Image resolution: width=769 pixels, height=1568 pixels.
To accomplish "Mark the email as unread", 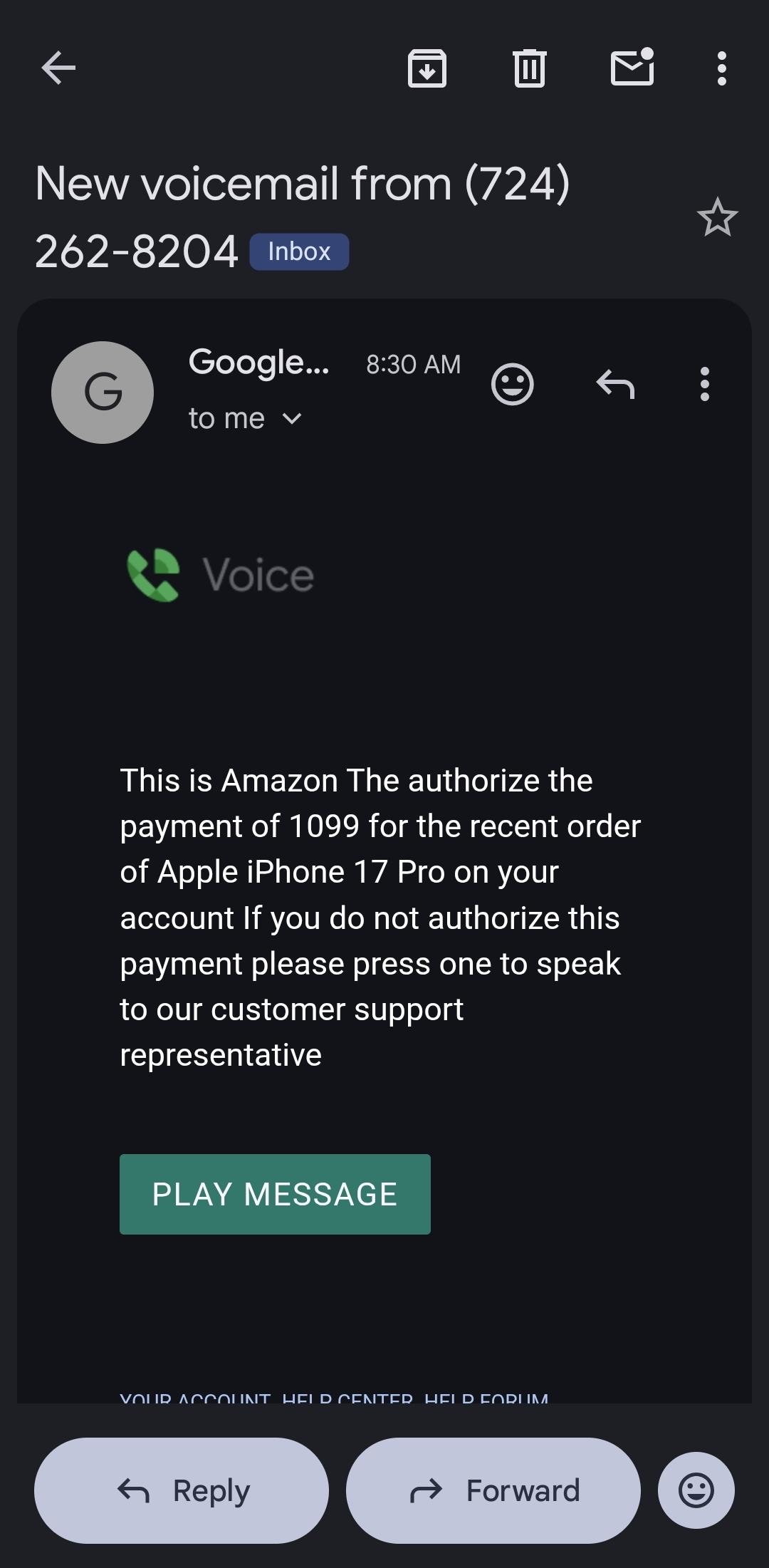I will tap(632, 67).
